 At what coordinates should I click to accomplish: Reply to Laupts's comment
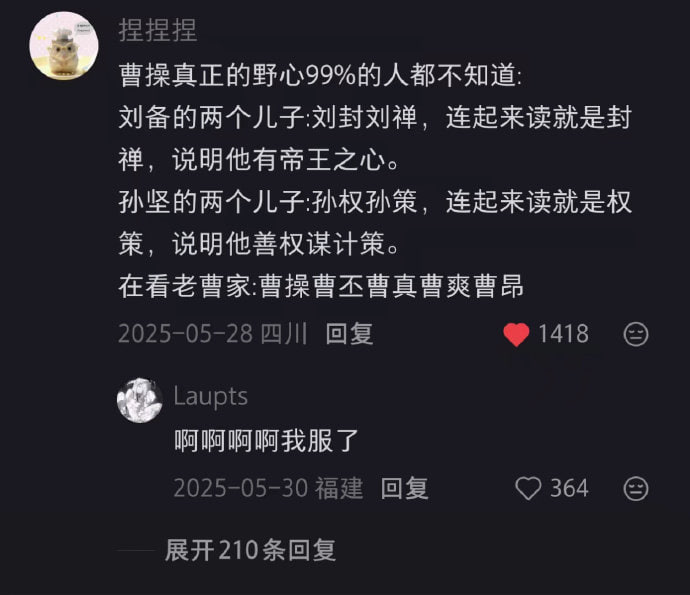[404, 488]
